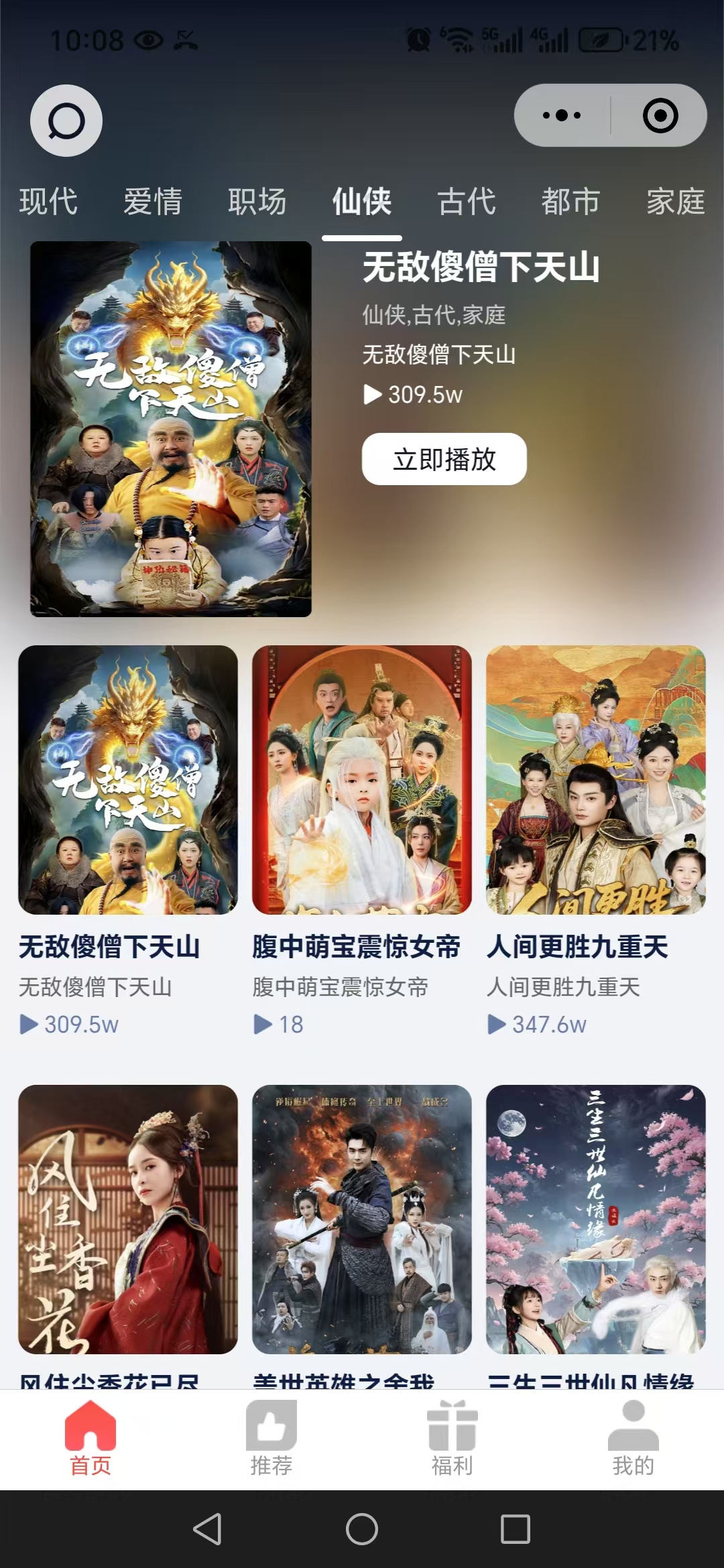
Task: Select the 职场 category tab
Action: click(257, 201)
